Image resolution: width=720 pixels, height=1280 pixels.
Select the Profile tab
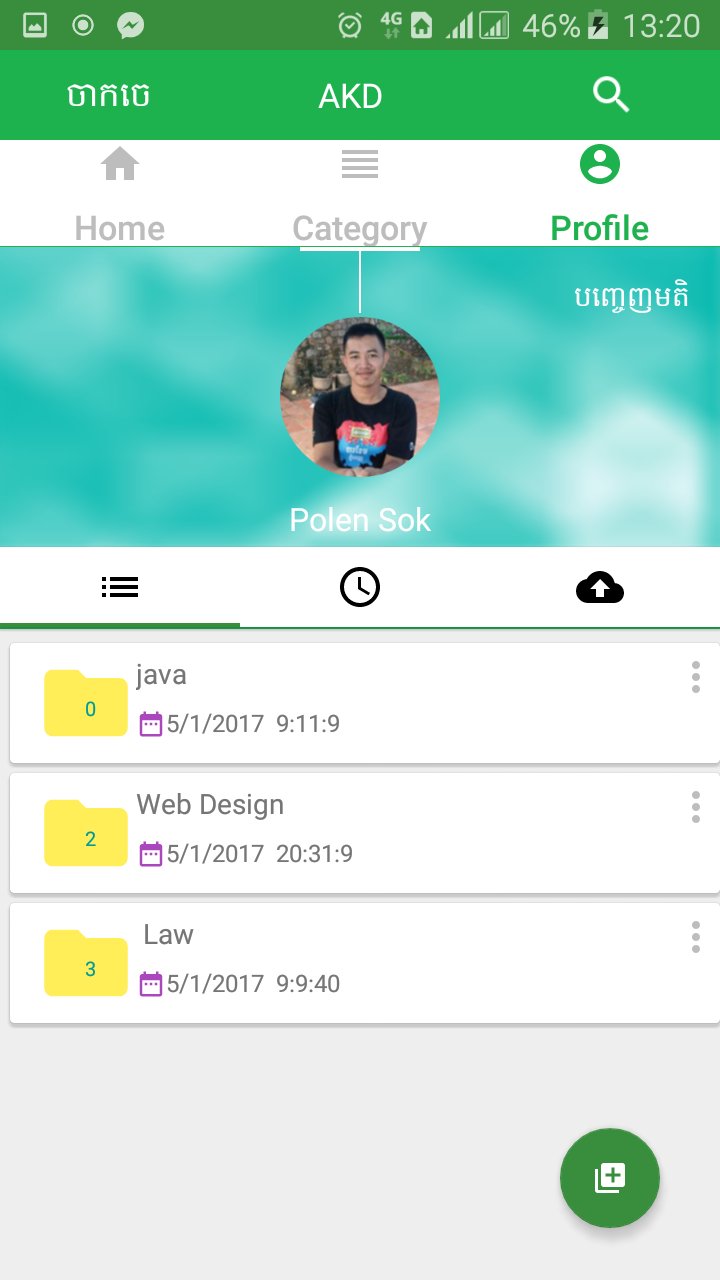[x=600, y=194]
